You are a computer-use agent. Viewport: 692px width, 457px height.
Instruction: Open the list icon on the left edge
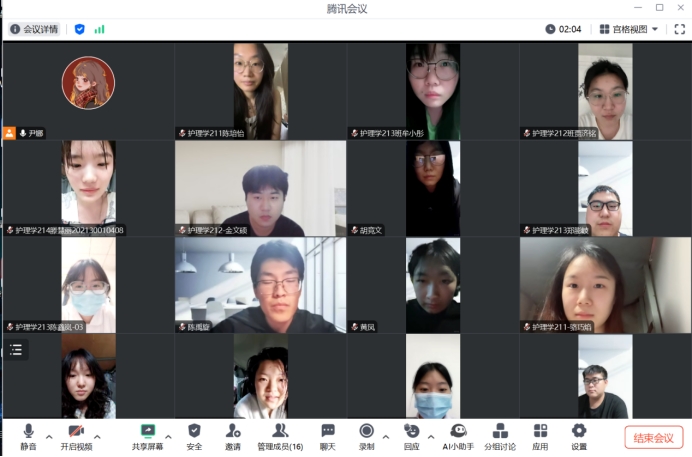[x=15, y=349]
